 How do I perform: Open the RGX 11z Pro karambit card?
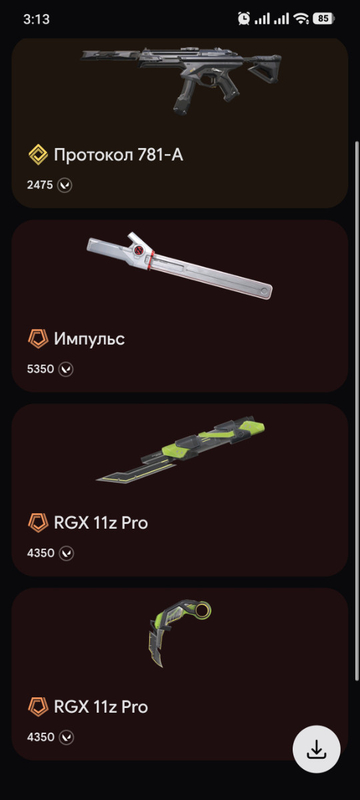pyautogui.click(x=179, y=674)
